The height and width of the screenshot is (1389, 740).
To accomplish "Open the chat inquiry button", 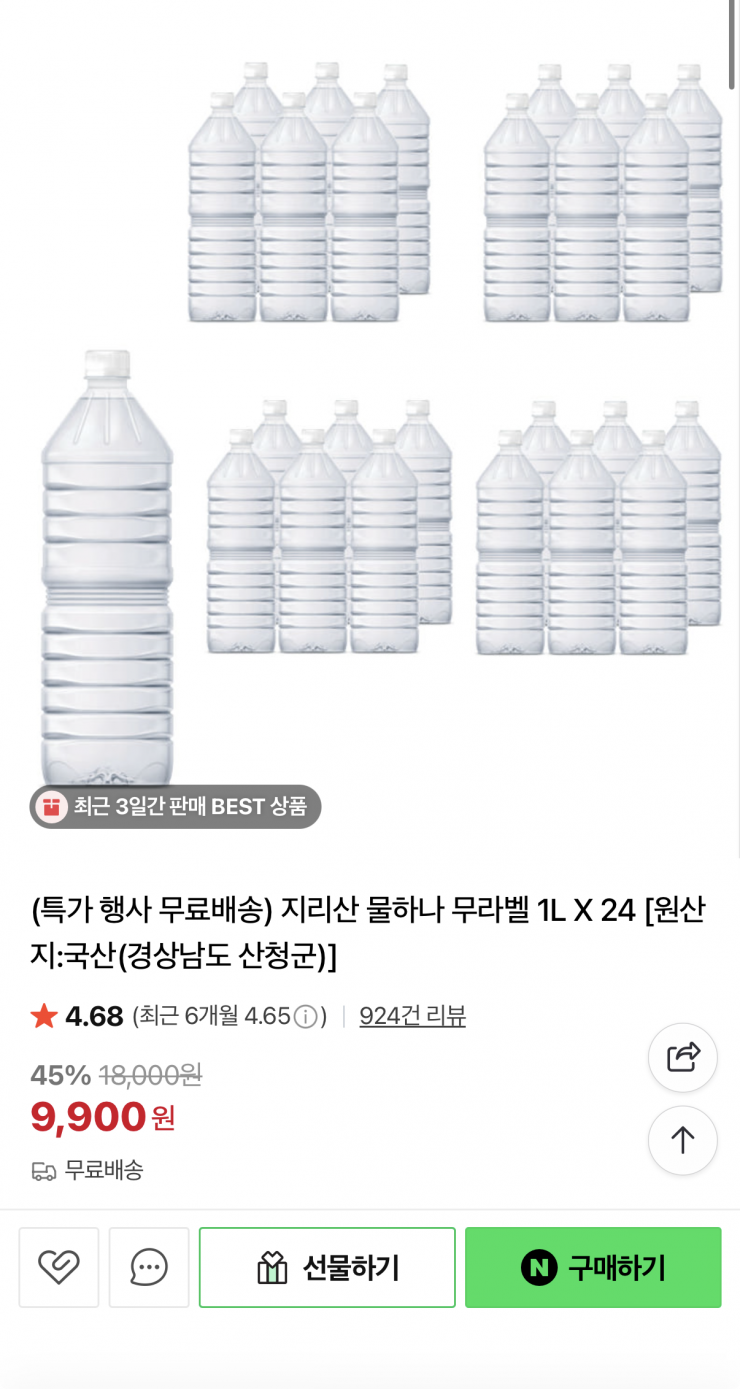I will [x=149, y=1268].
